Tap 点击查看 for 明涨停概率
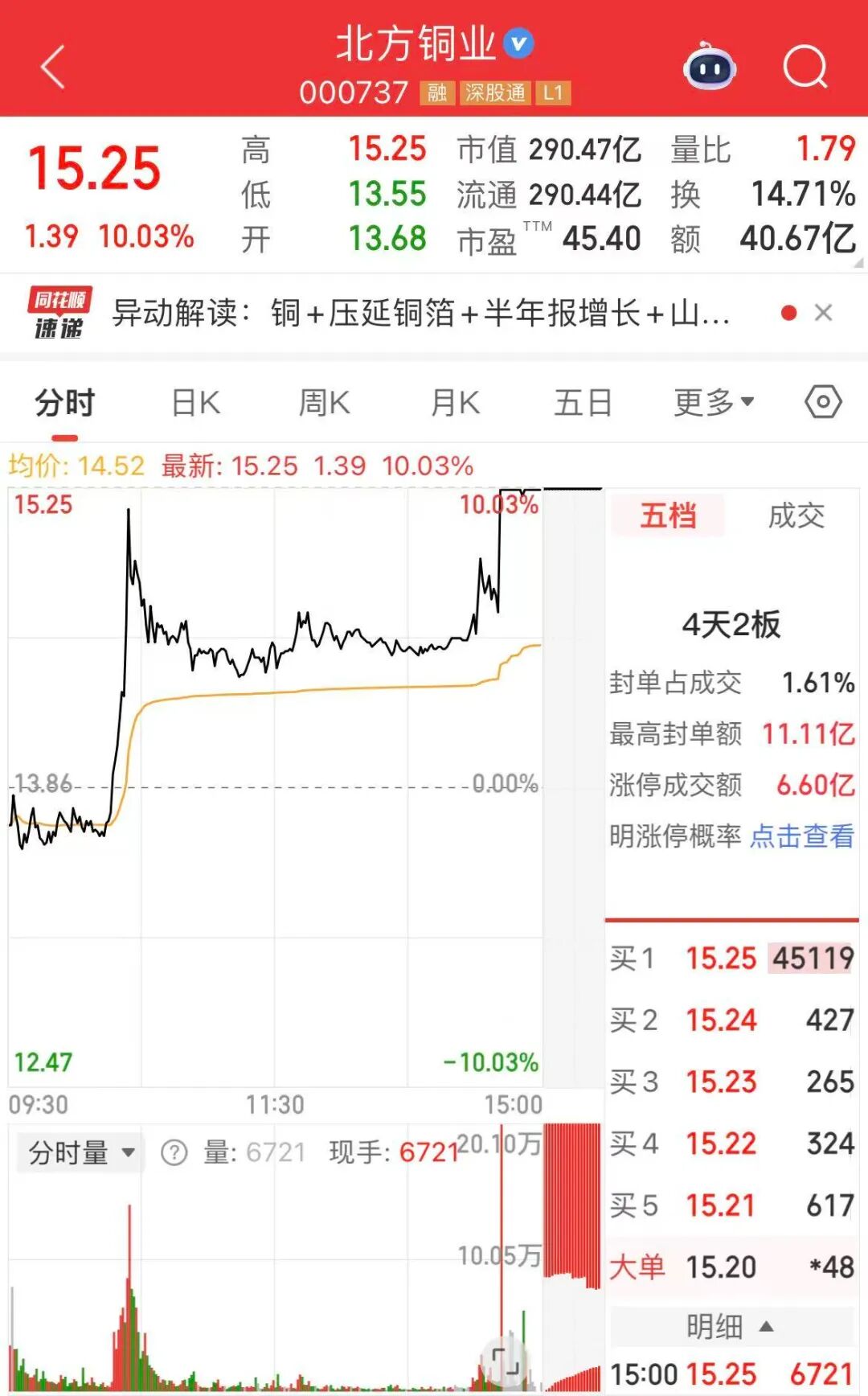 [802, 836]
